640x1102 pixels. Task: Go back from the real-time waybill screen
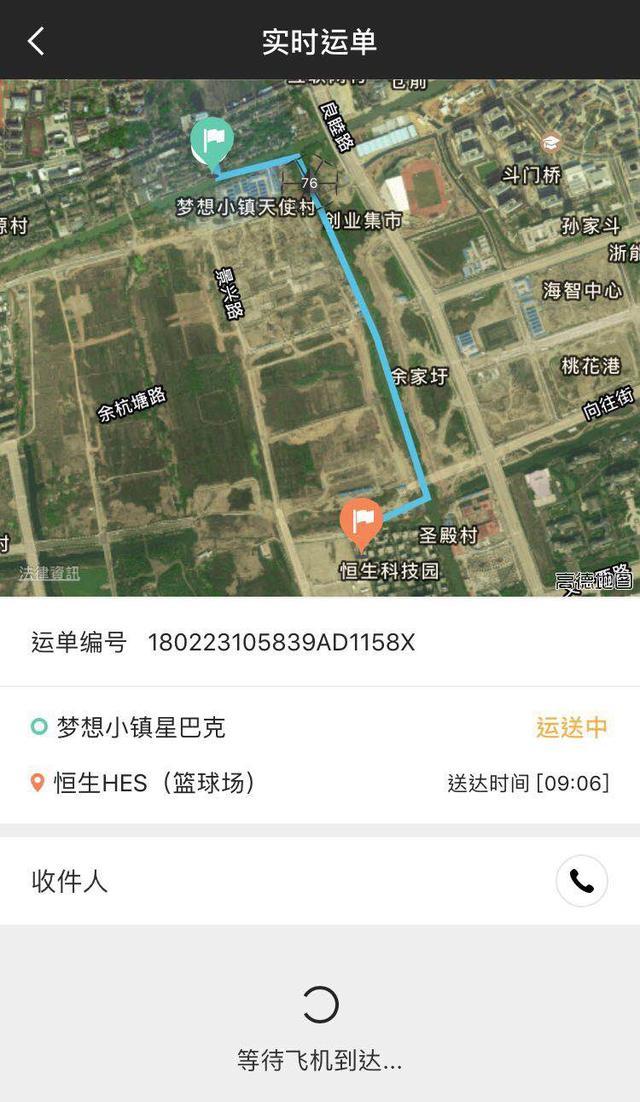[x=36, y=41]
